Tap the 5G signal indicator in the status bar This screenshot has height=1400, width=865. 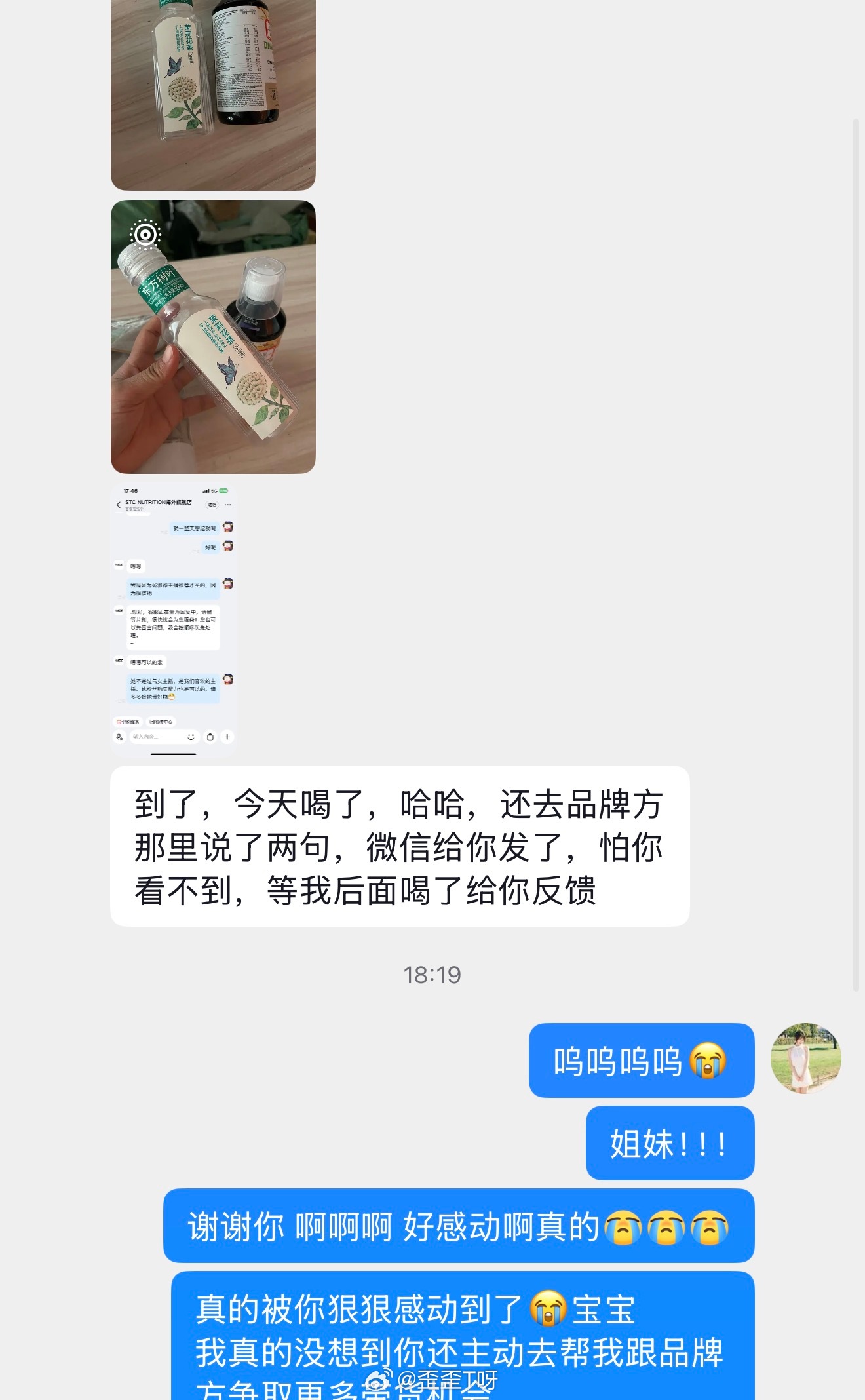(x=216, y=491)
